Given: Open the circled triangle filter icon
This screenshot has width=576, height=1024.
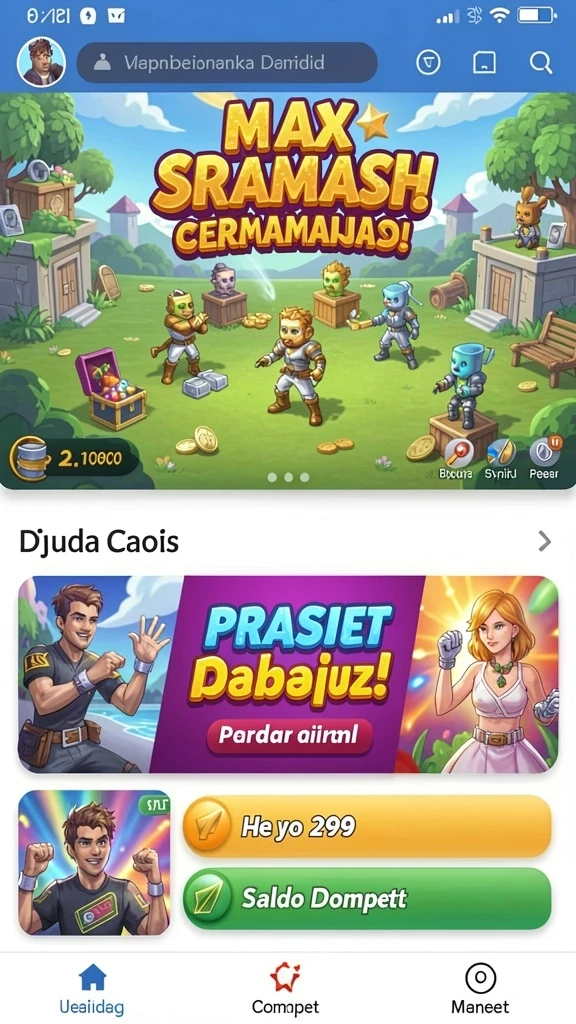Looking at the screenshot, I should (428, 63).
